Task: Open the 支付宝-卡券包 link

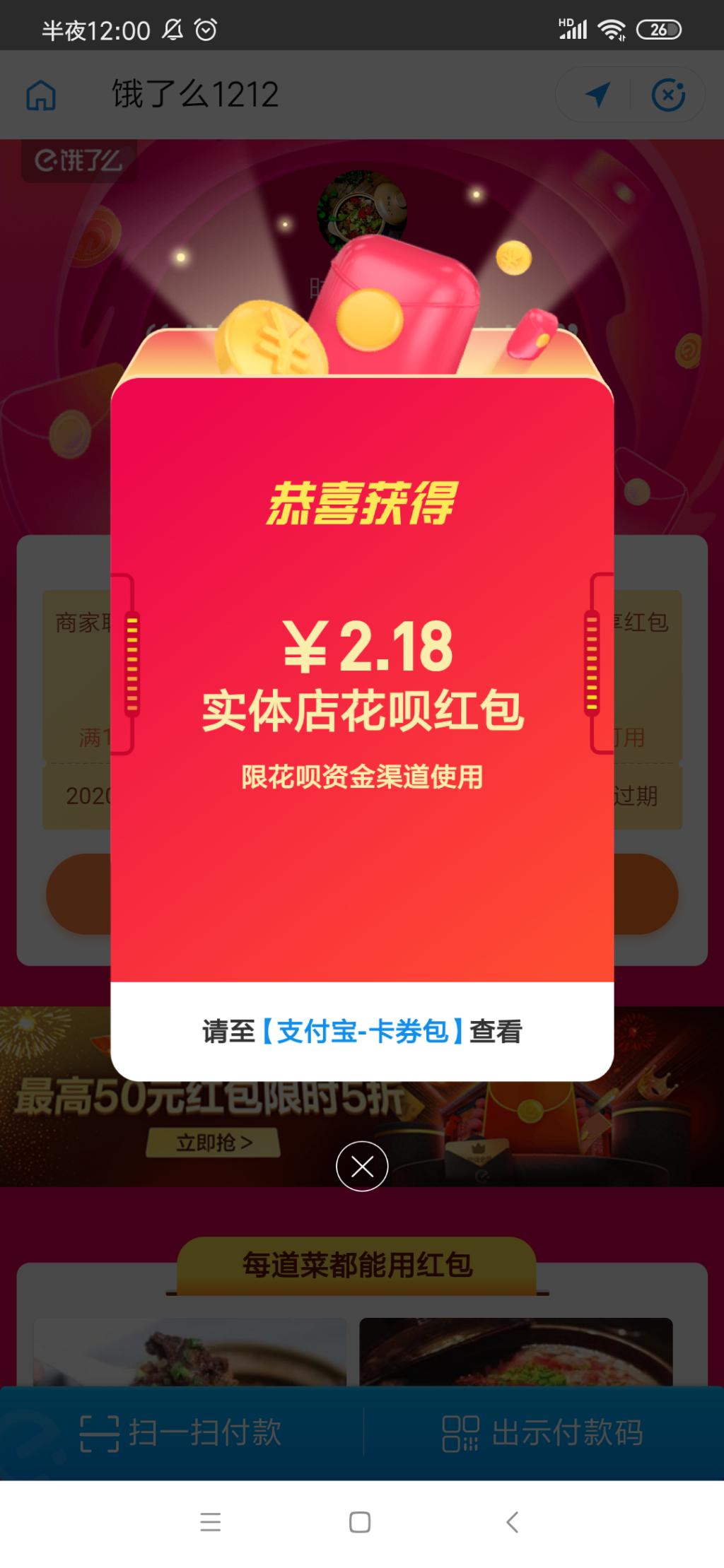Action: 363,1031
